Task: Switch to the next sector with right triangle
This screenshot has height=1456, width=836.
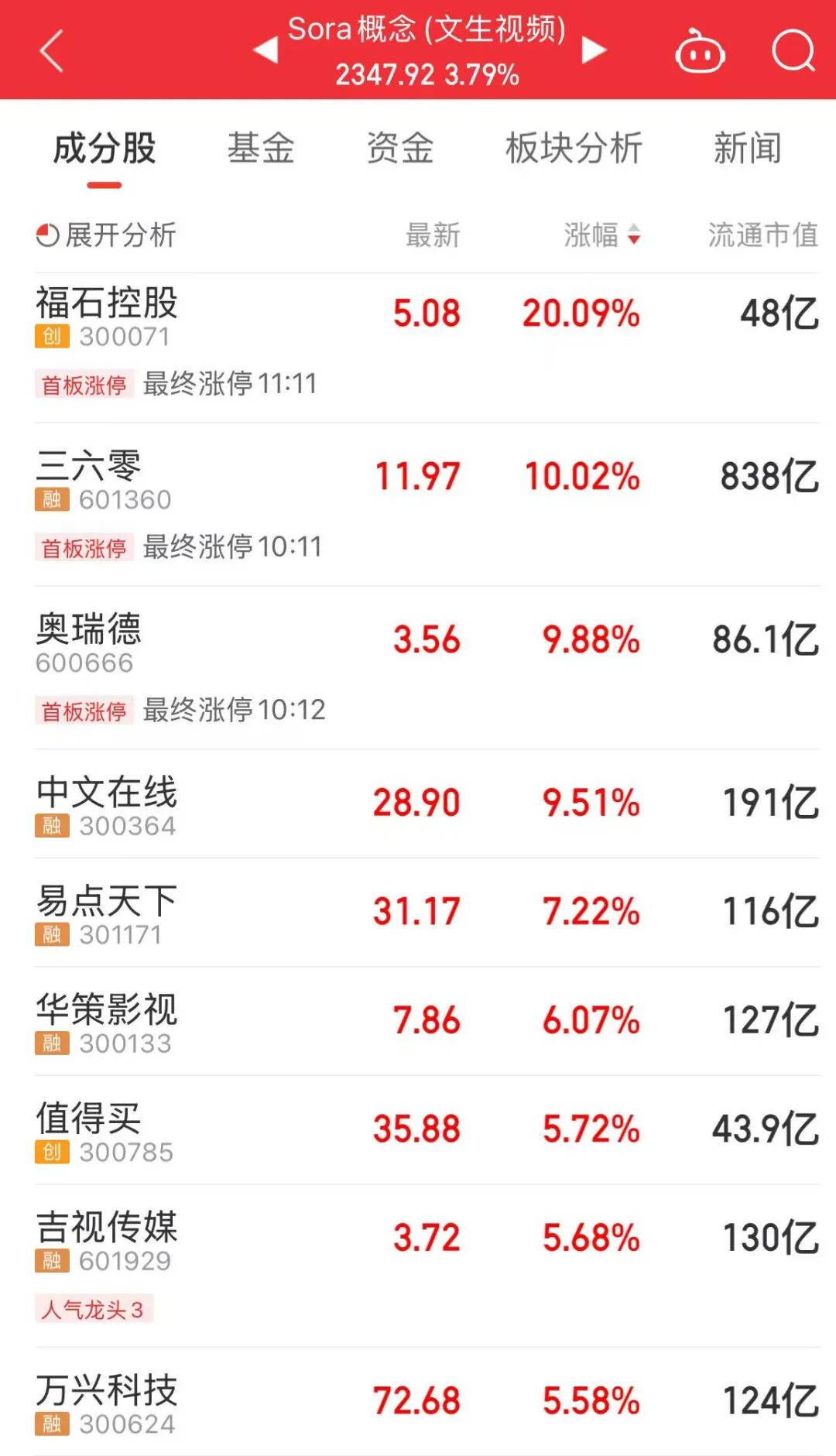Action: pos(594,50)
